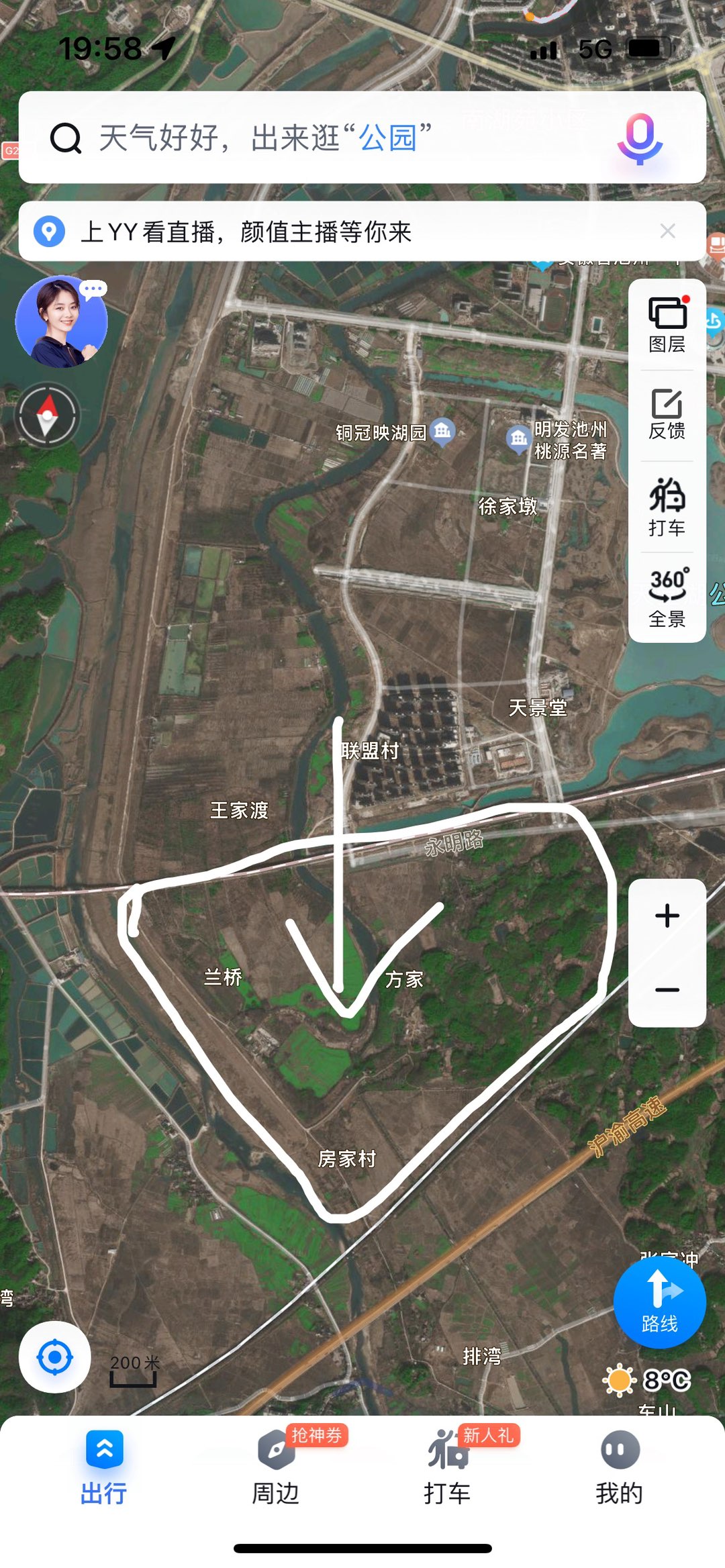Open 反馈 feedback
This screenshot has height=1568, width=725.
click(667, 415)
